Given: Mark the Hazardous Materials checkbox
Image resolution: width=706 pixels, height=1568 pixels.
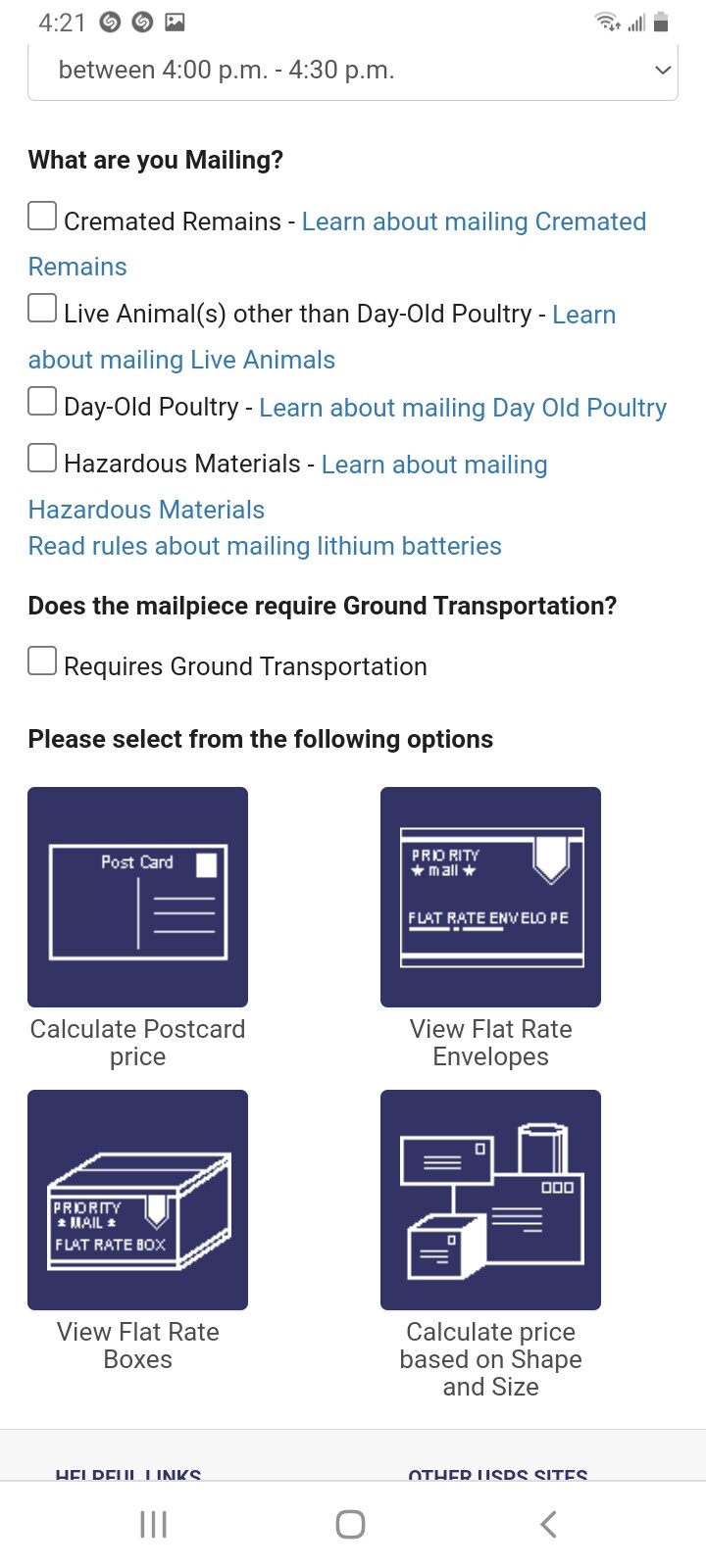Looking at the screenshot, I should pyautogui.click(x=42, y=459).
